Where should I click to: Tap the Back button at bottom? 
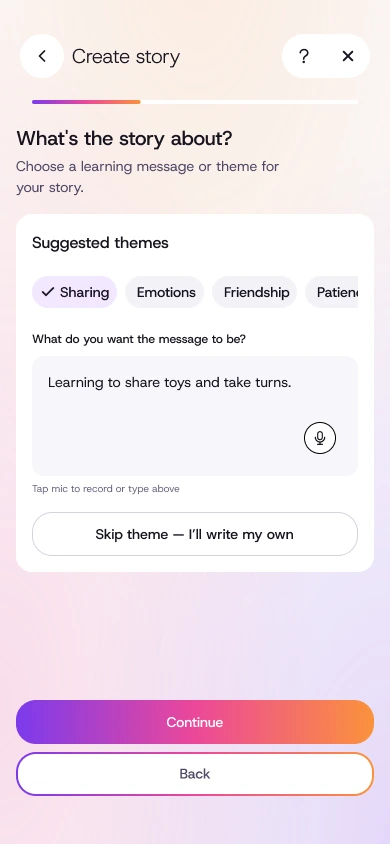click(195, 774)
